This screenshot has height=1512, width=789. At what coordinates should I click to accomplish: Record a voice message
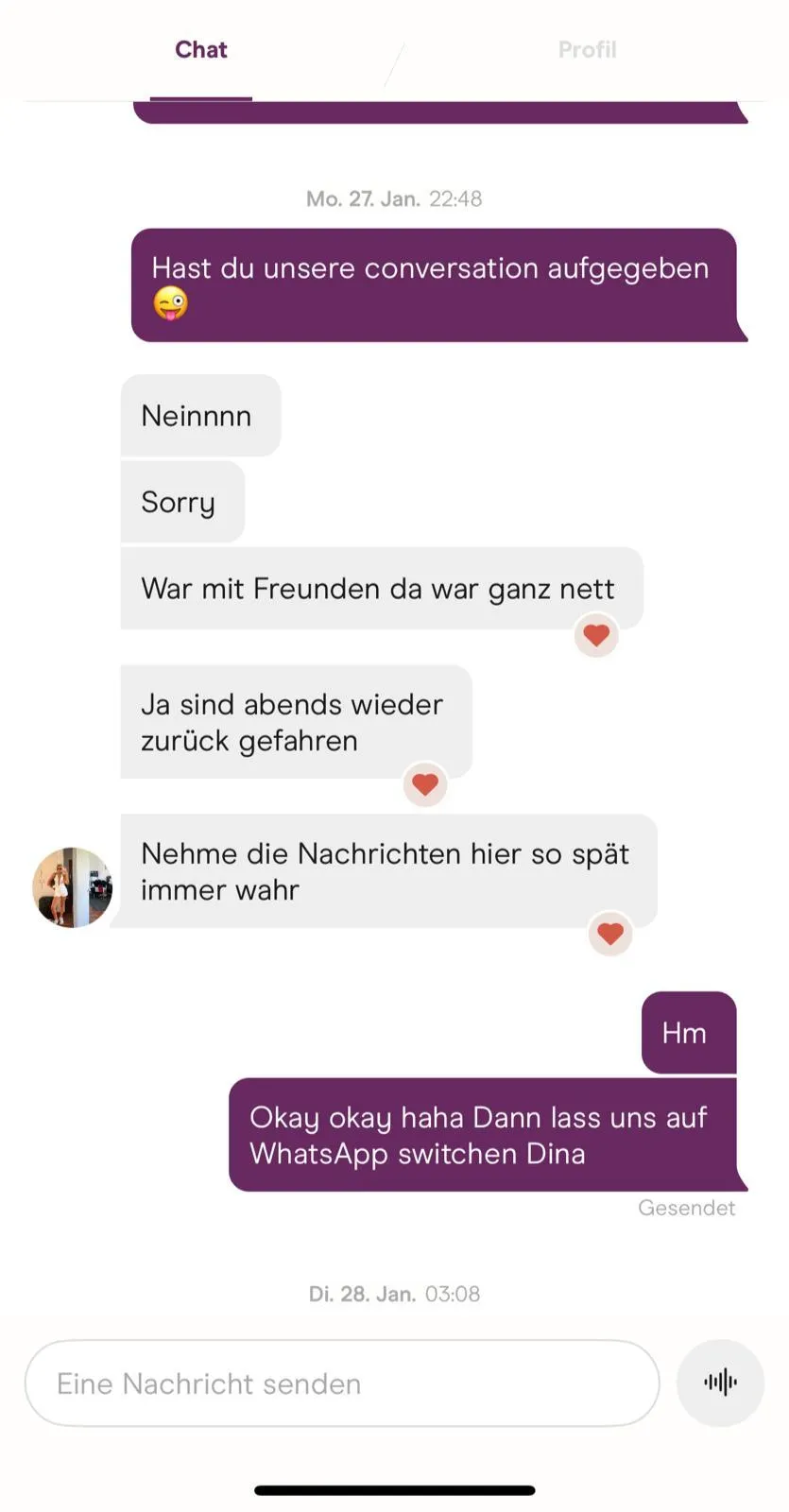point(720,1383)
